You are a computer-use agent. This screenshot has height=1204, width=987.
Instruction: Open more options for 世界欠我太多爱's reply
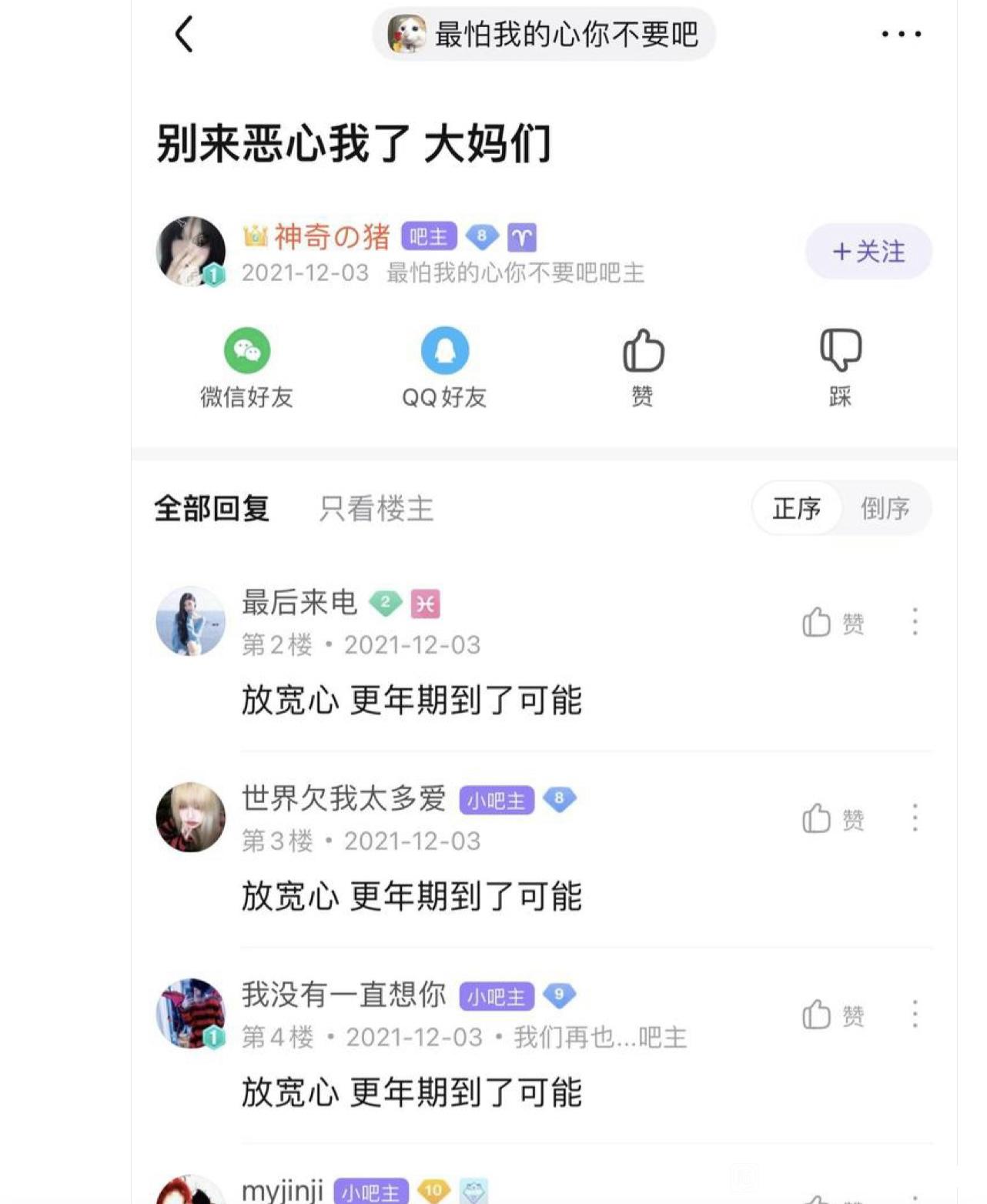coord(915,818)
